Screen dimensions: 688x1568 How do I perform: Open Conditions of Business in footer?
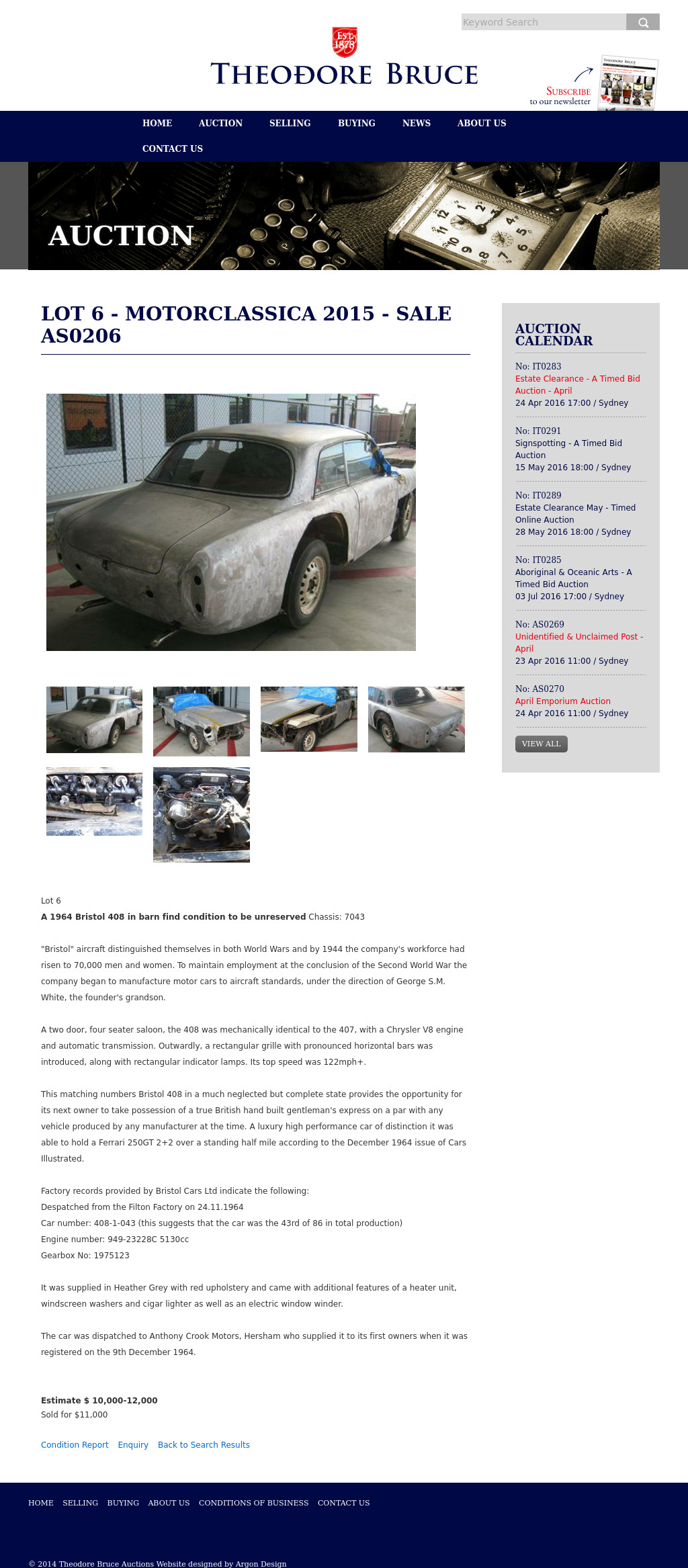click(253, 1502)
